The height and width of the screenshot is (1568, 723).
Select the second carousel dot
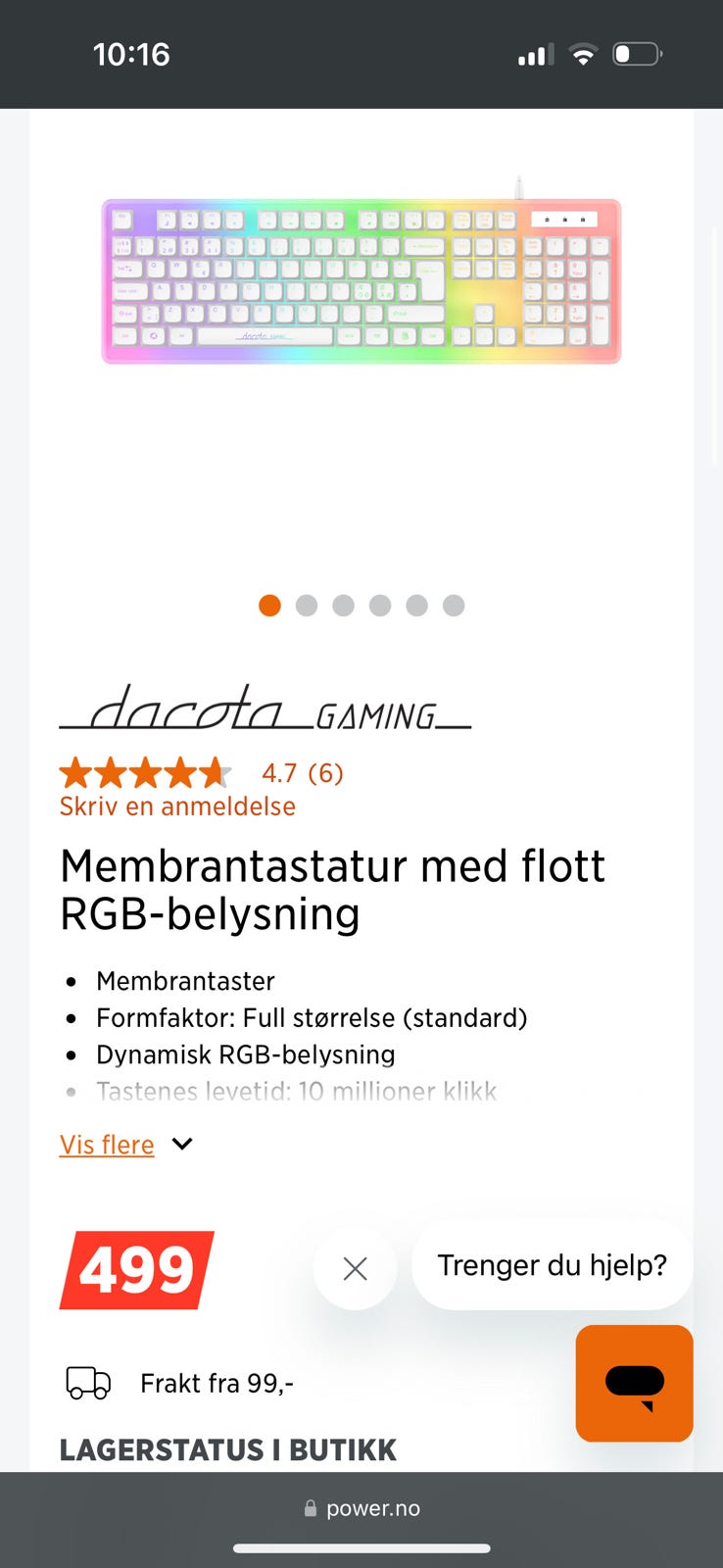306,606
